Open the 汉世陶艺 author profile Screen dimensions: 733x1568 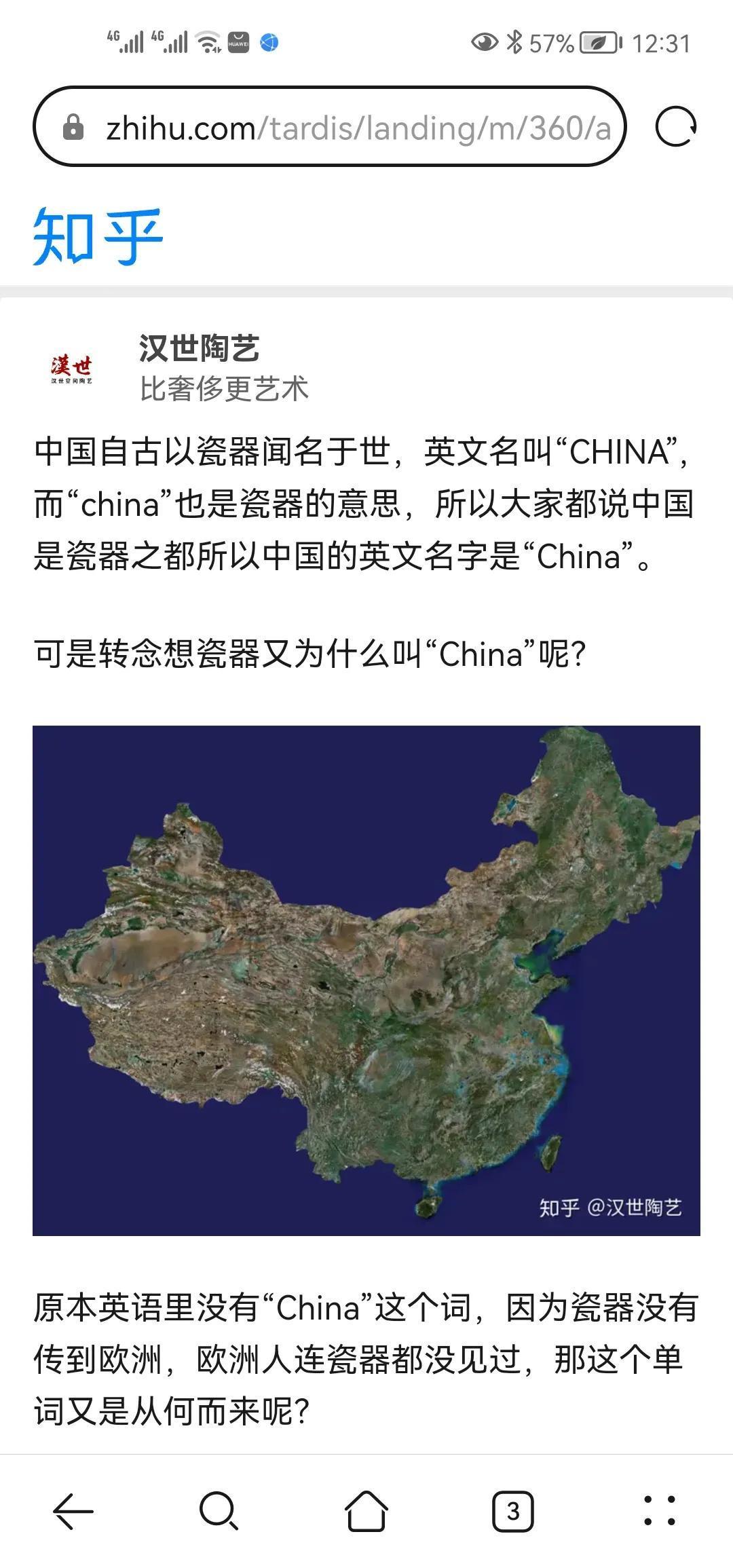199,349
